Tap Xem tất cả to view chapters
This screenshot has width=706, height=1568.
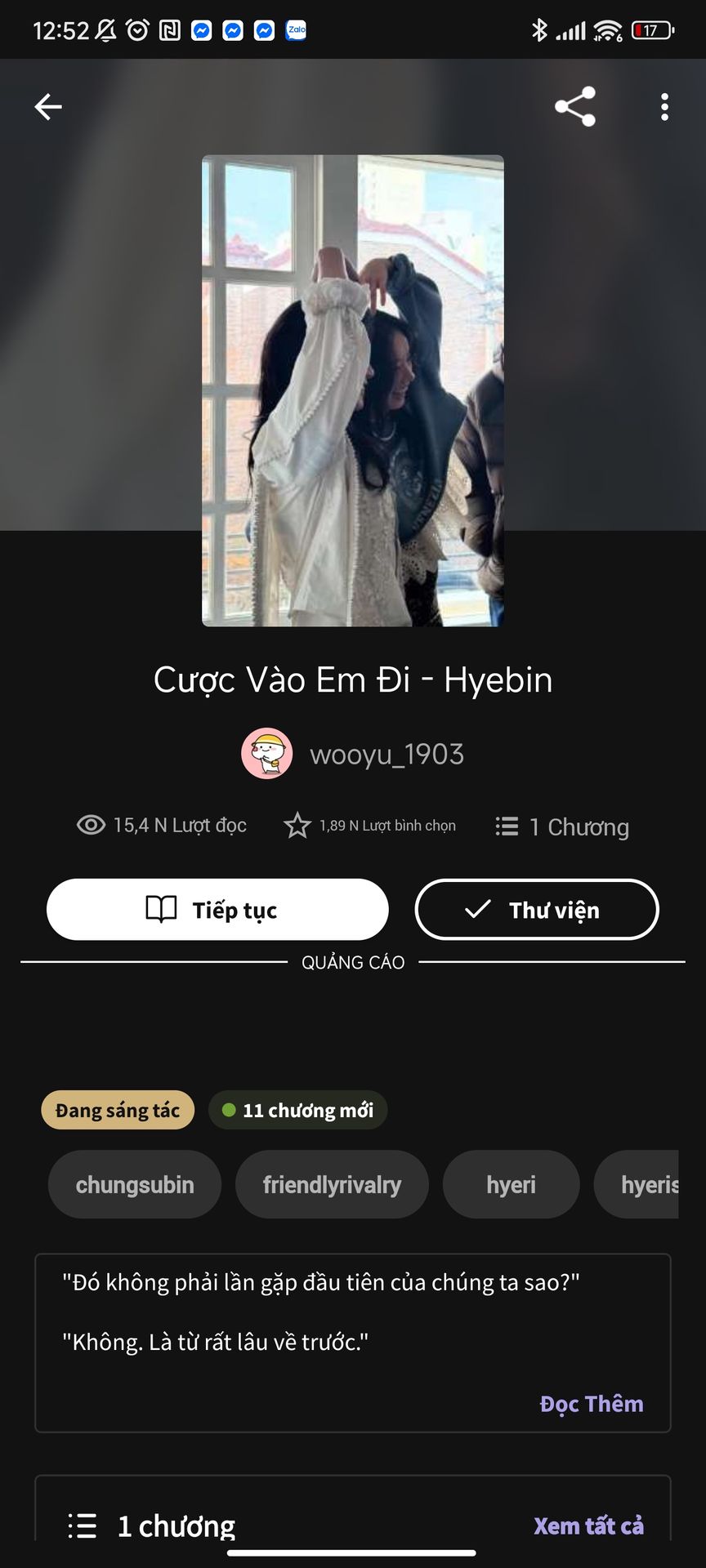click(x=588, y=1526)
